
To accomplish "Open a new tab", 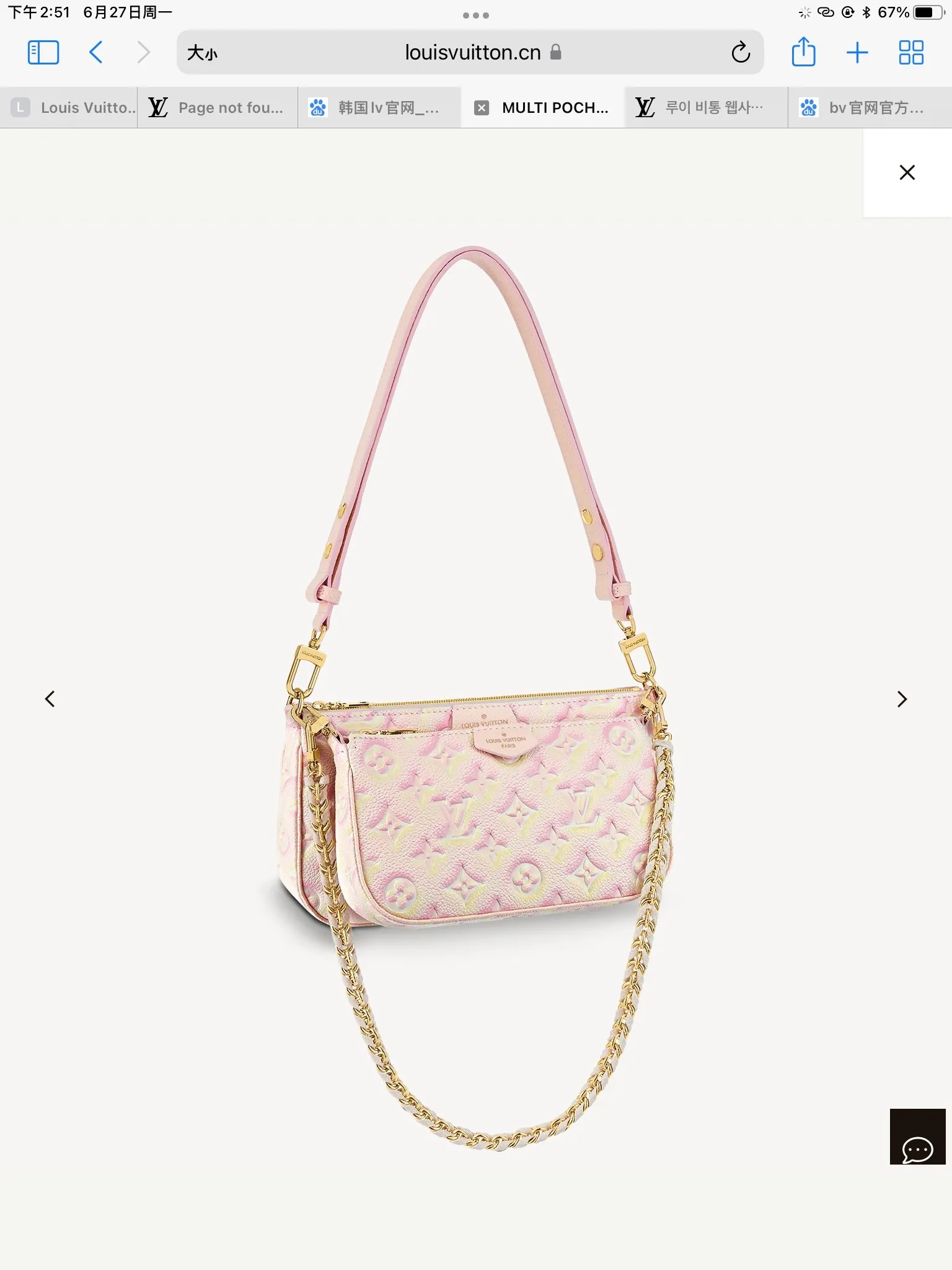I will click(x=857, y=53).
